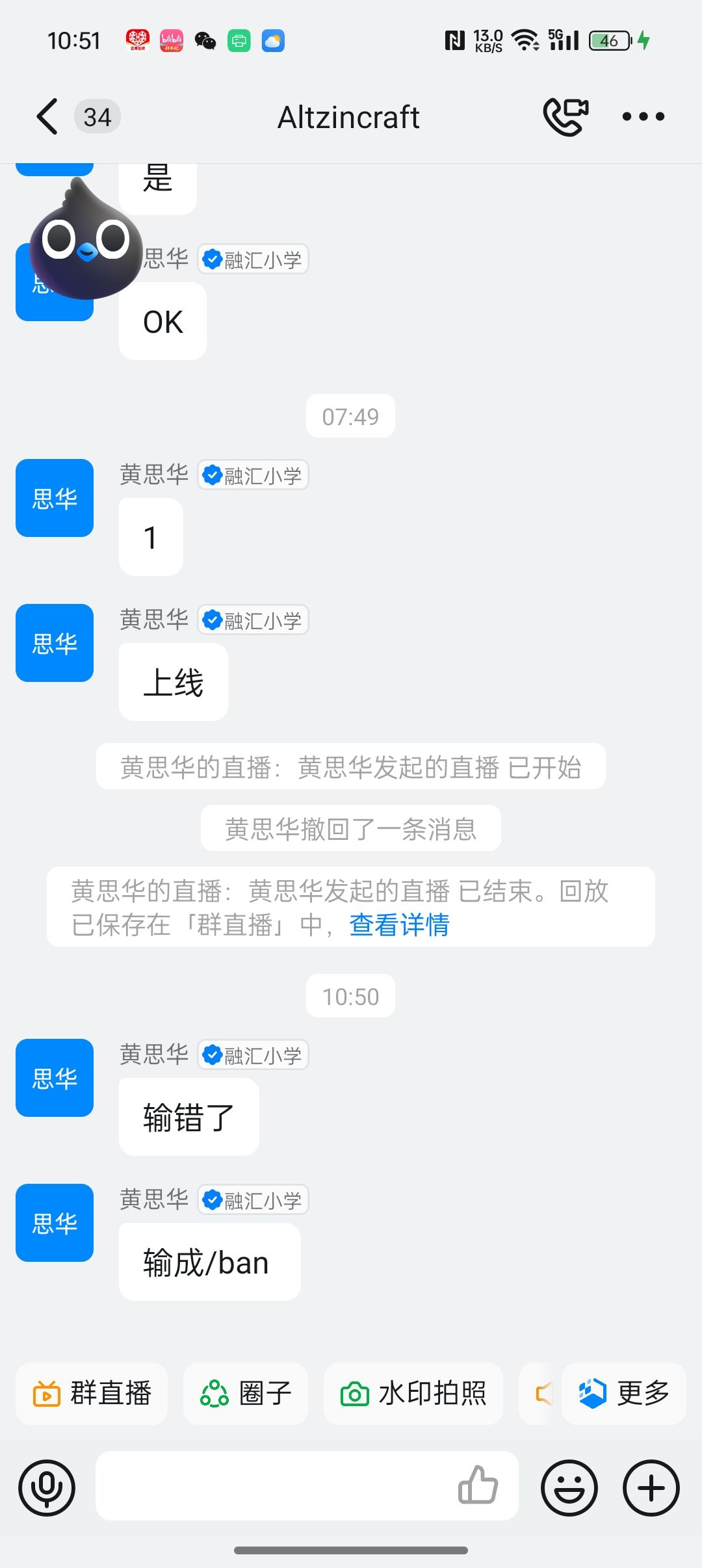Send a thumbs-up like
This screenshot has height=1568, width=702.
click(478, 1485)
